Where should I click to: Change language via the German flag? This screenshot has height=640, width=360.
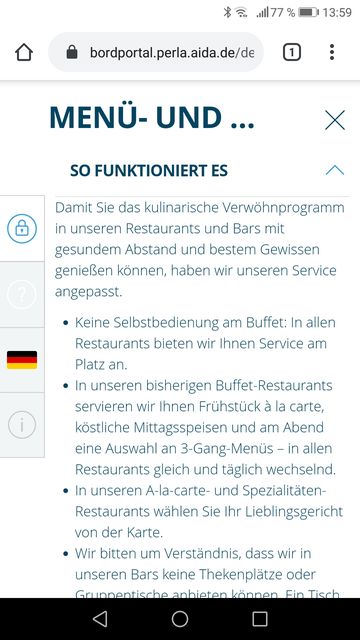(x=22, y=360)
